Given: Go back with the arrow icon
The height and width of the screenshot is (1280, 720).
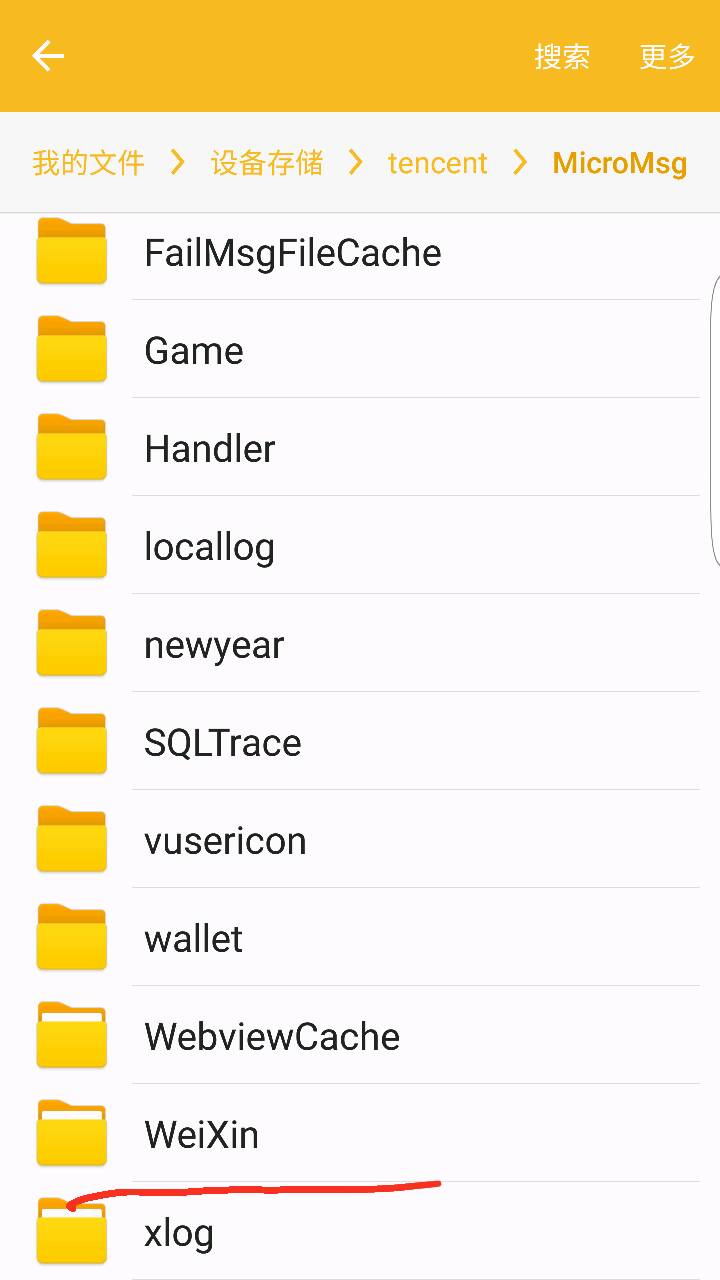Looking at the screenshot, I should [48, 56].
